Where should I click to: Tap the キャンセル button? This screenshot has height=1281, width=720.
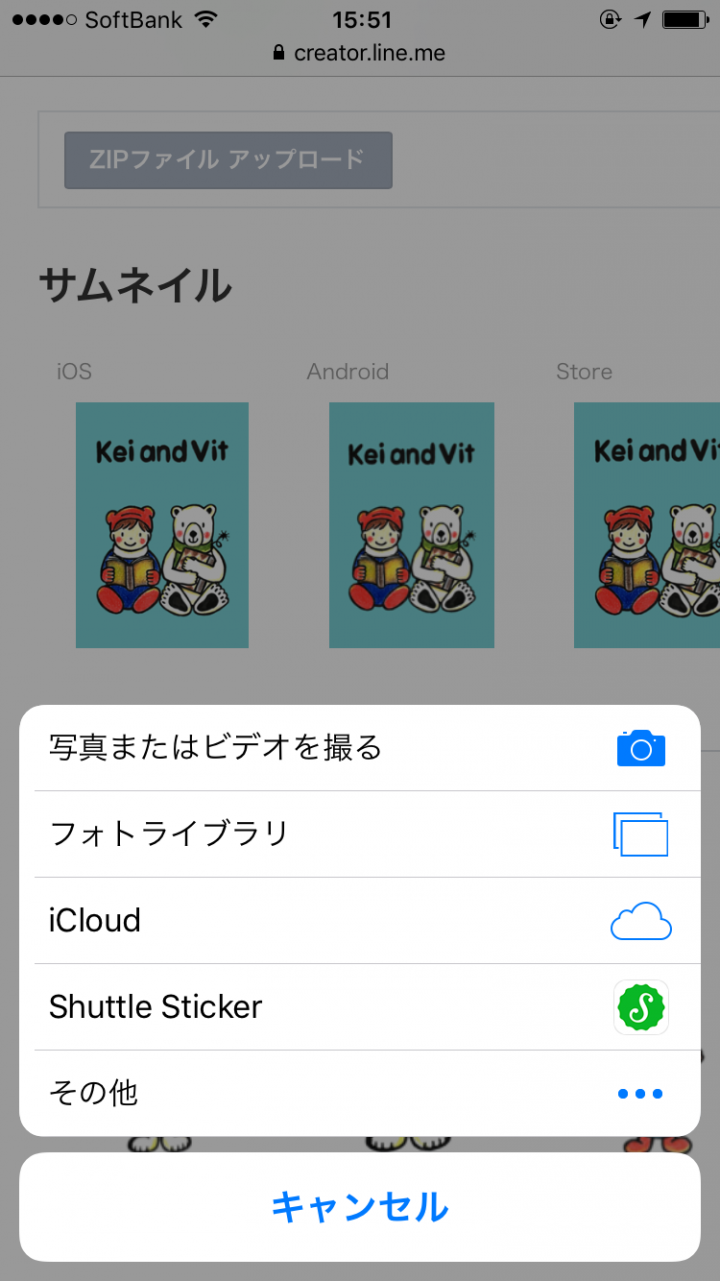click(x=359, y=1207)
